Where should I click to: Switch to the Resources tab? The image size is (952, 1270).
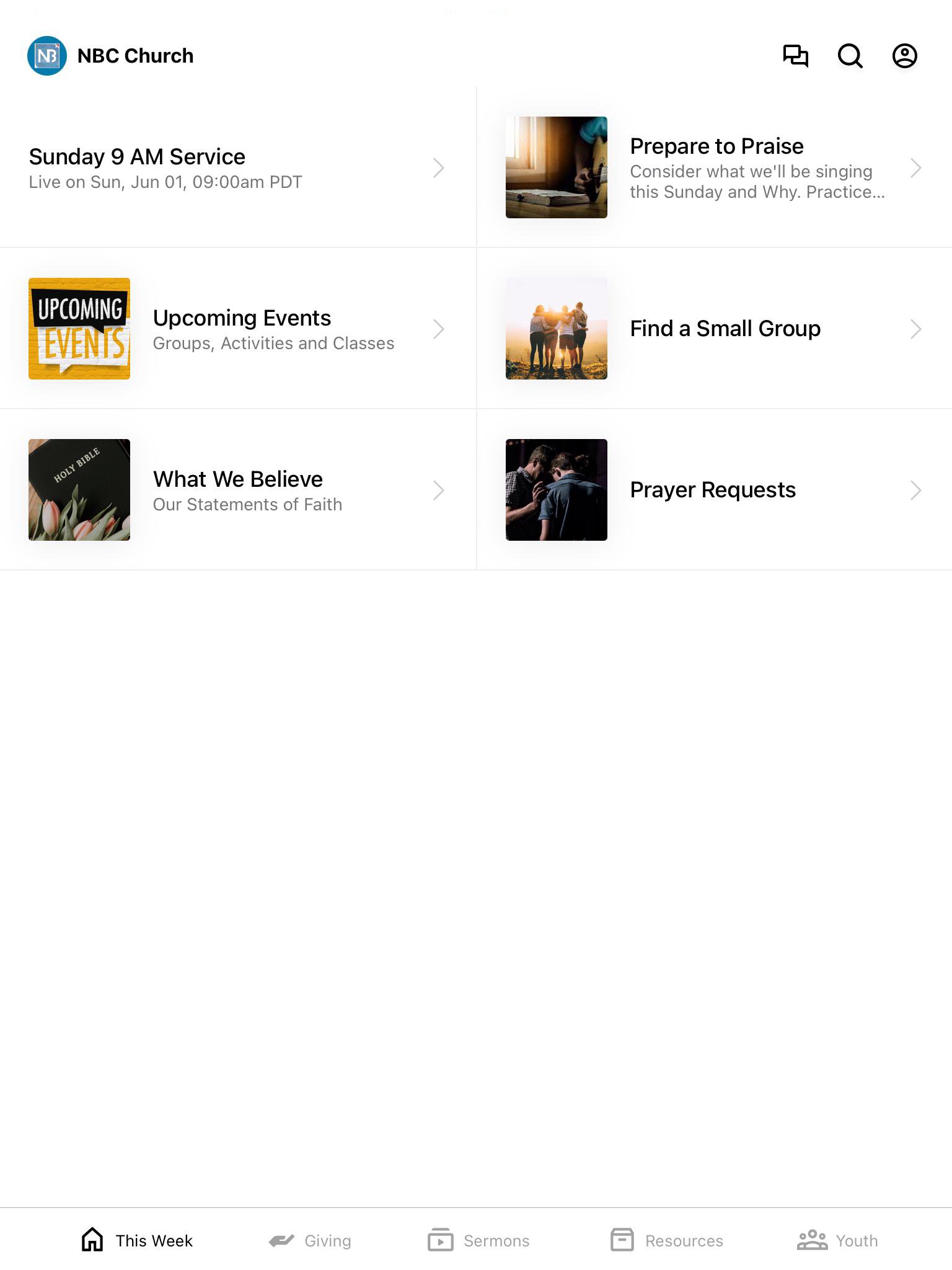[x=667, y=1240]
